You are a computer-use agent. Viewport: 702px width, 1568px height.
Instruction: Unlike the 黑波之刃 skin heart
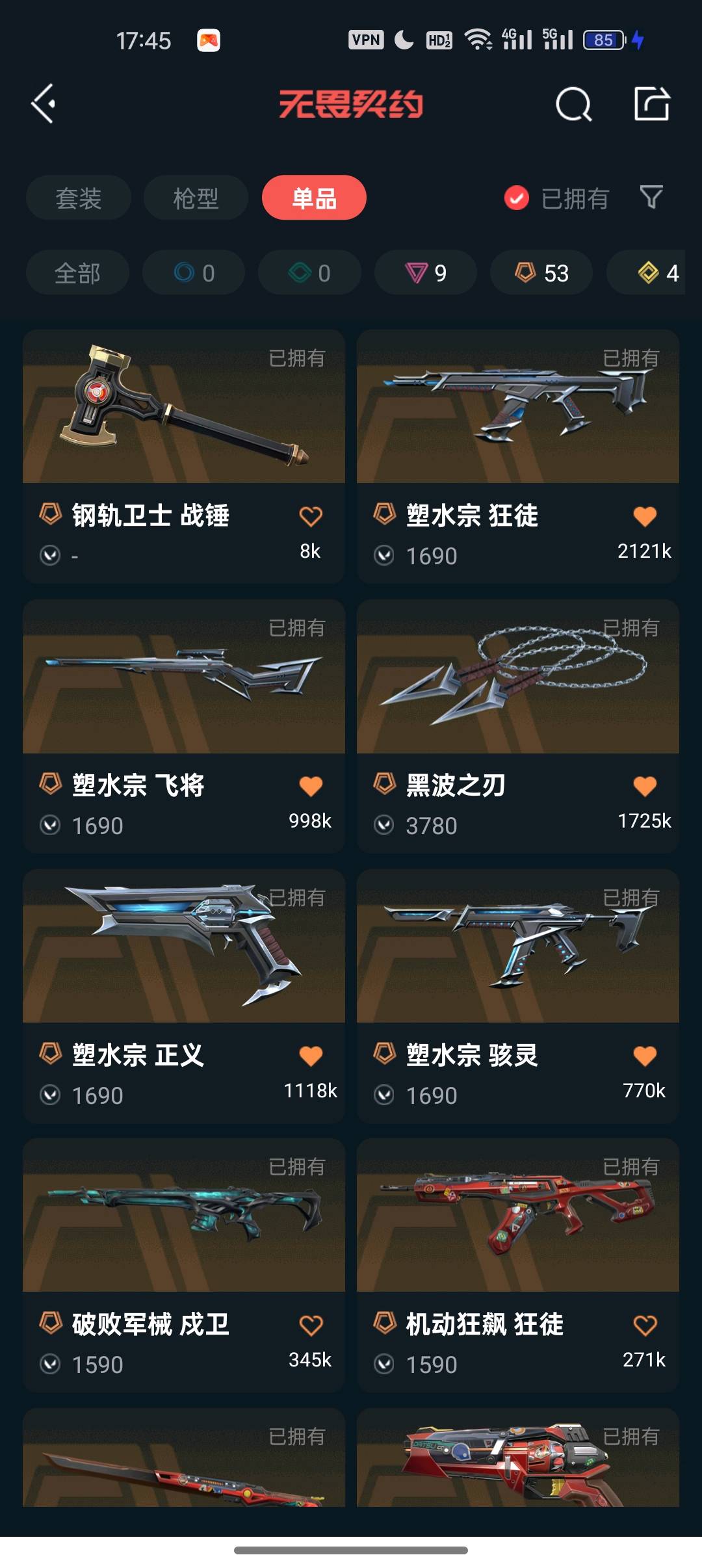[645, 787]
